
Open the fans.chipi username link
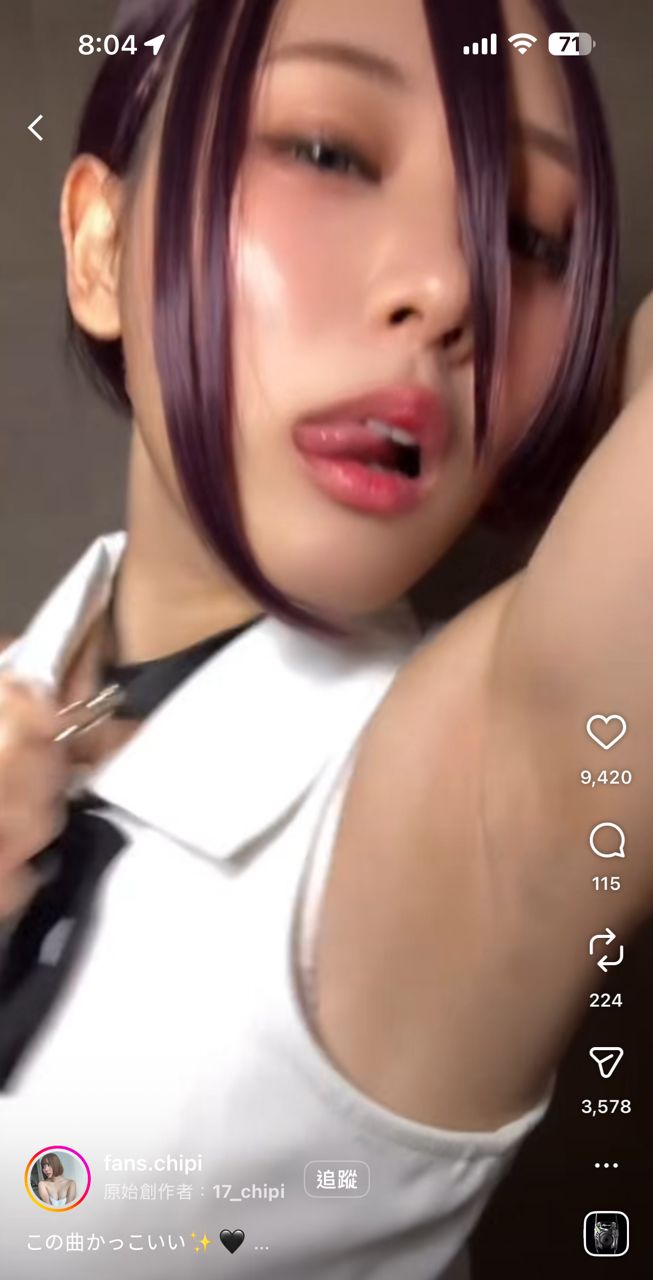click(153, 1163)
